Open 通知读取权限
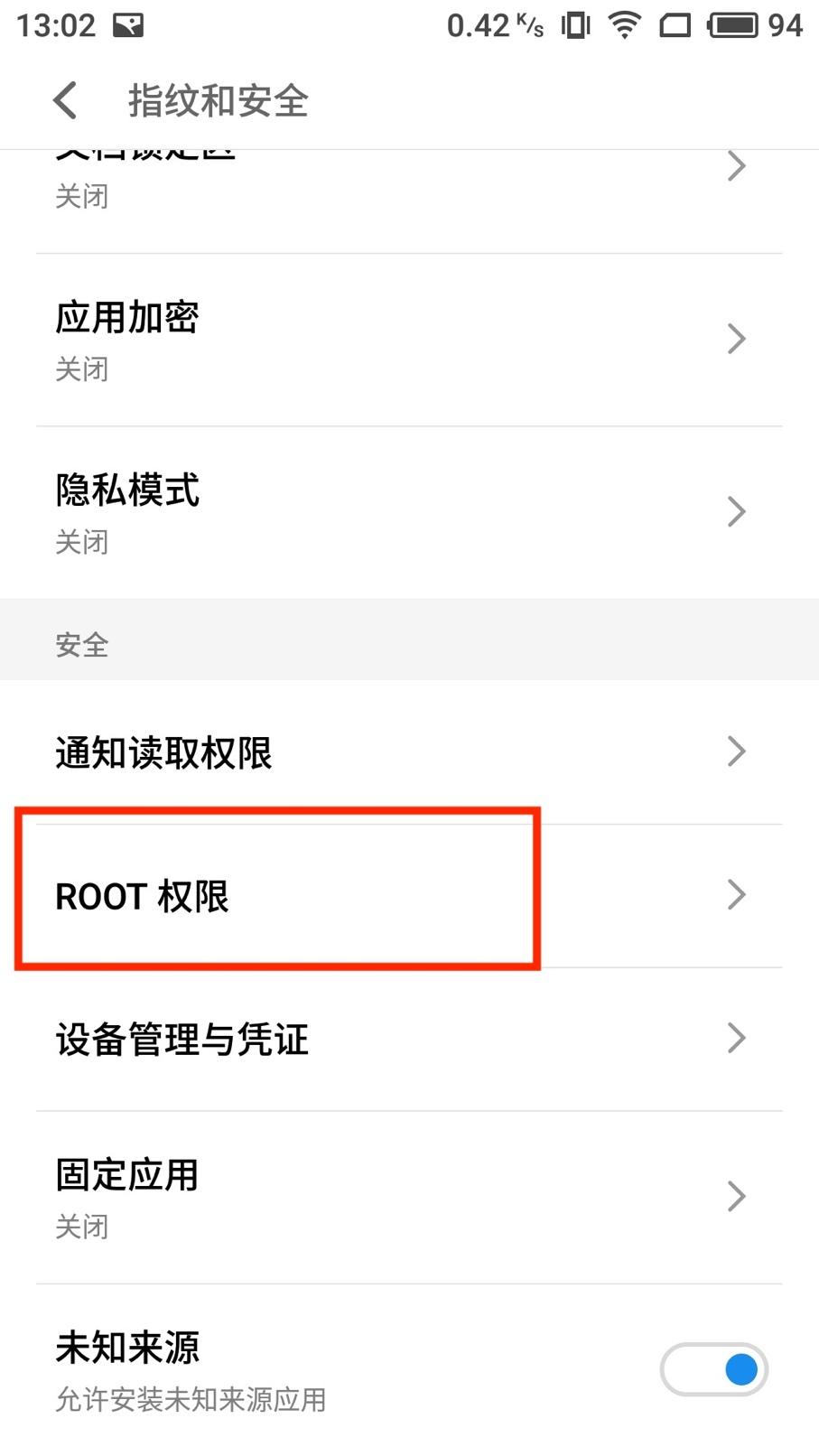The height and width of the screenshot is (1456, 819). pos(408,751)
